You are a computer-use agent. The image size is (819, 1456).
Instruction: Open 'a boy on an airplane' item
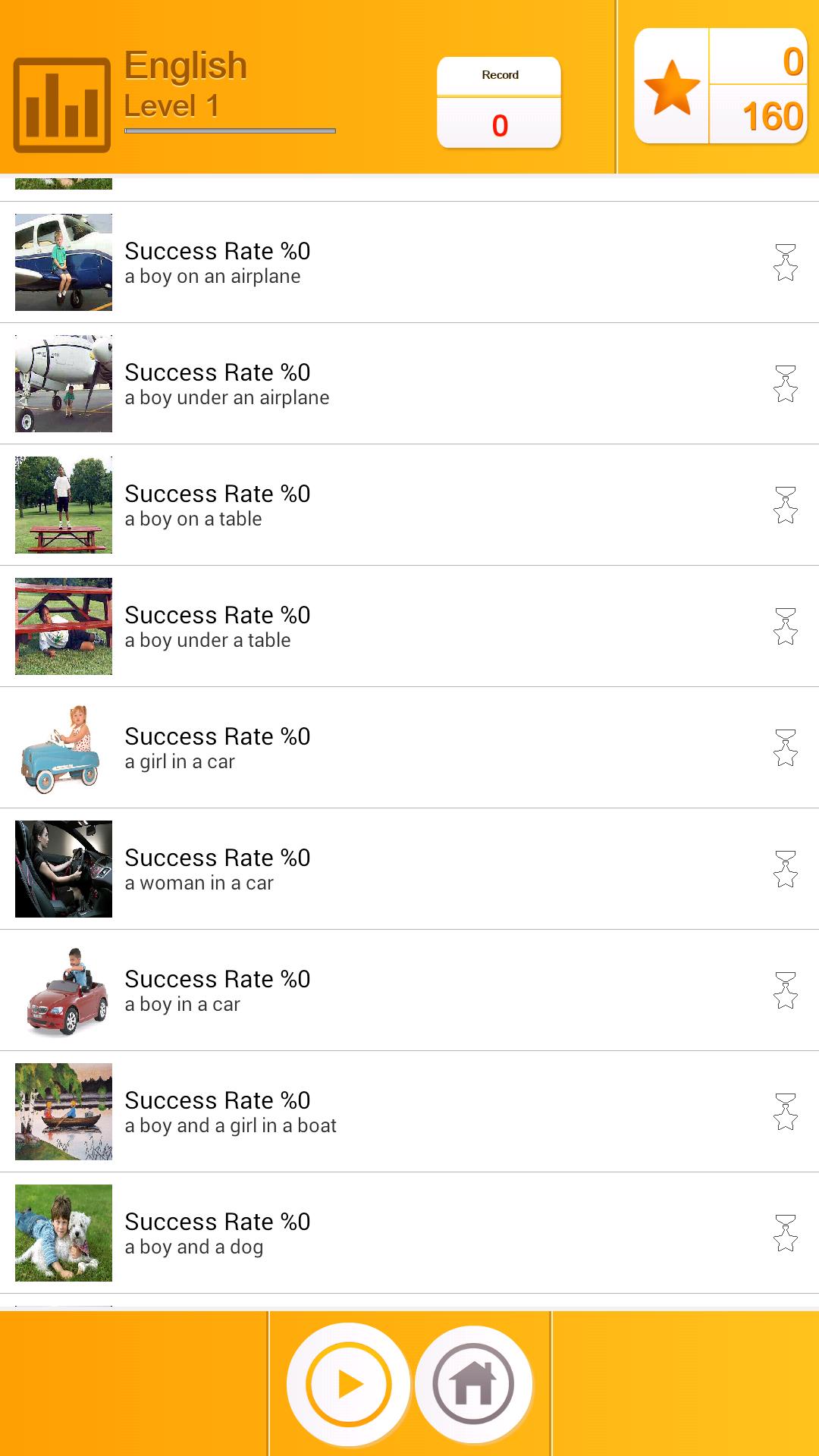(x=379, y=262)
